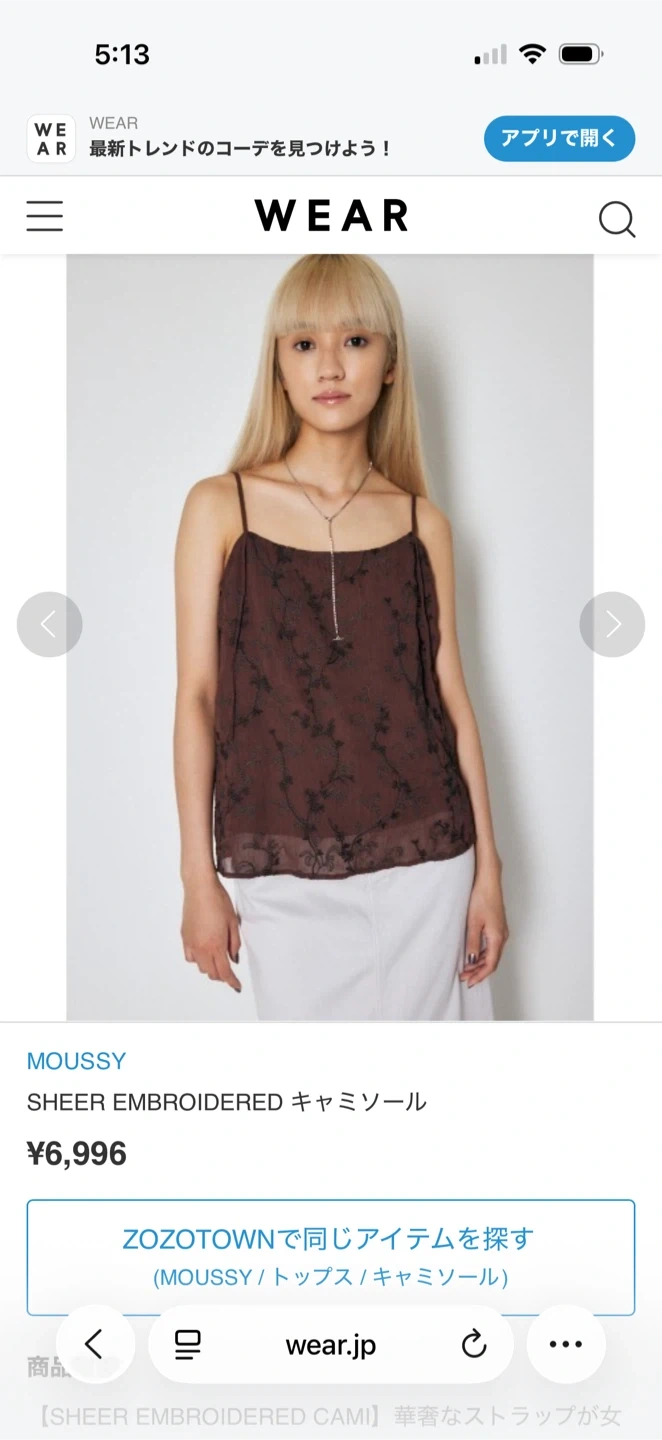
Task: Tap ZOZOTOWNで同じアイテムを探す button
Action: tap(330, 1257)
